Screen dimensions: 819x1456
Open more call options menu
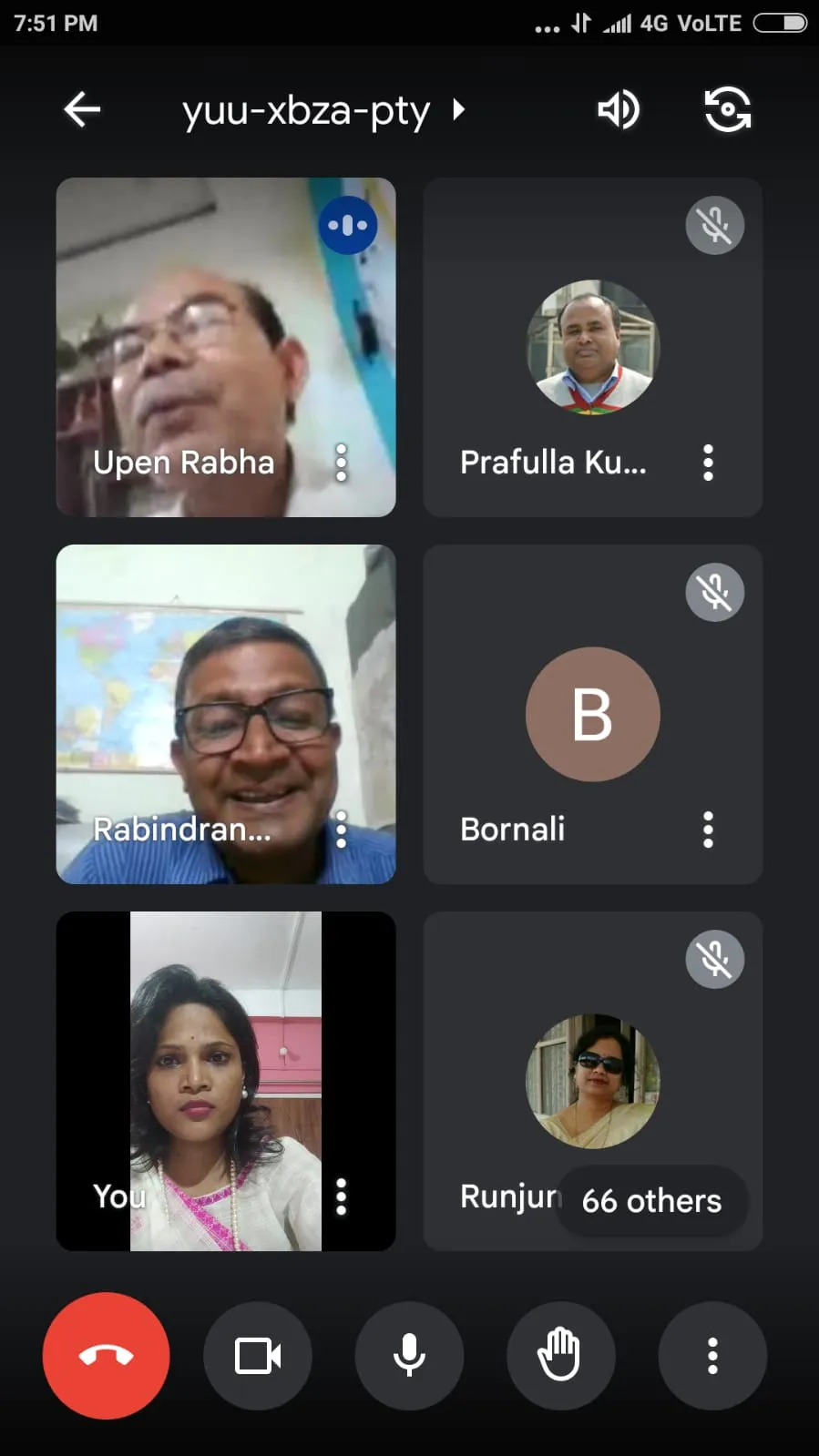click(712, 1355)
